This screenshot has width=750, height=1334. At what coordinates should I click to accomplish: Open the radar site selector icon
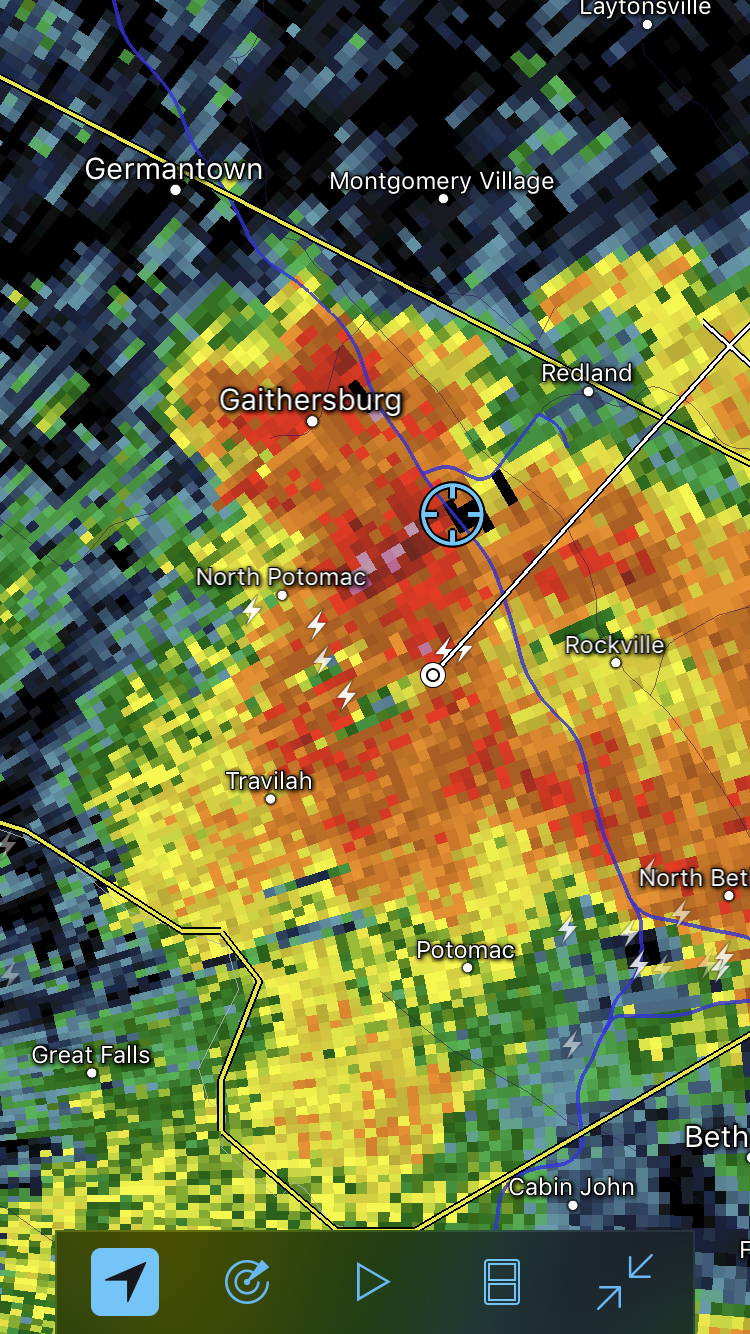tap(247, 1281)
